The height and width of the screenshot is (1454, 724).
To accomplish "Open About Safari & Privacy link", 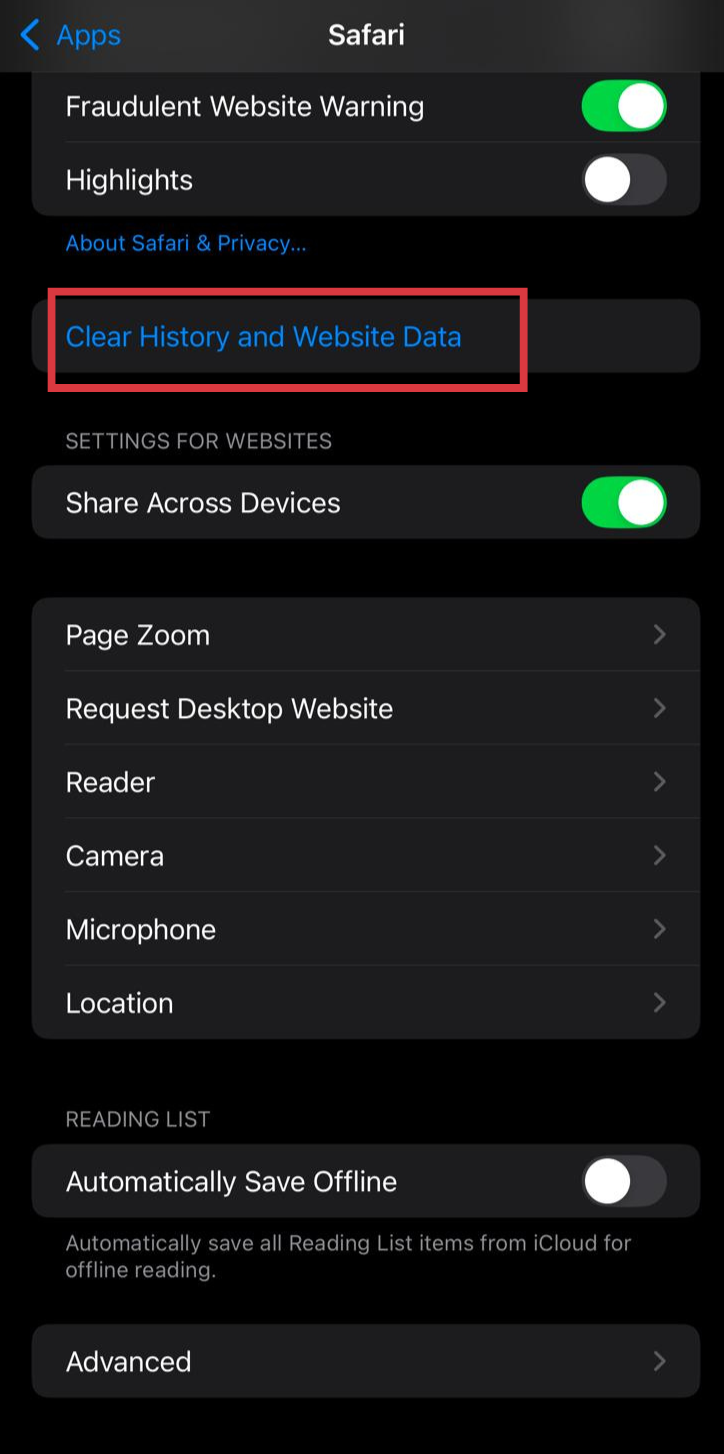I will [x=186, y=243].
